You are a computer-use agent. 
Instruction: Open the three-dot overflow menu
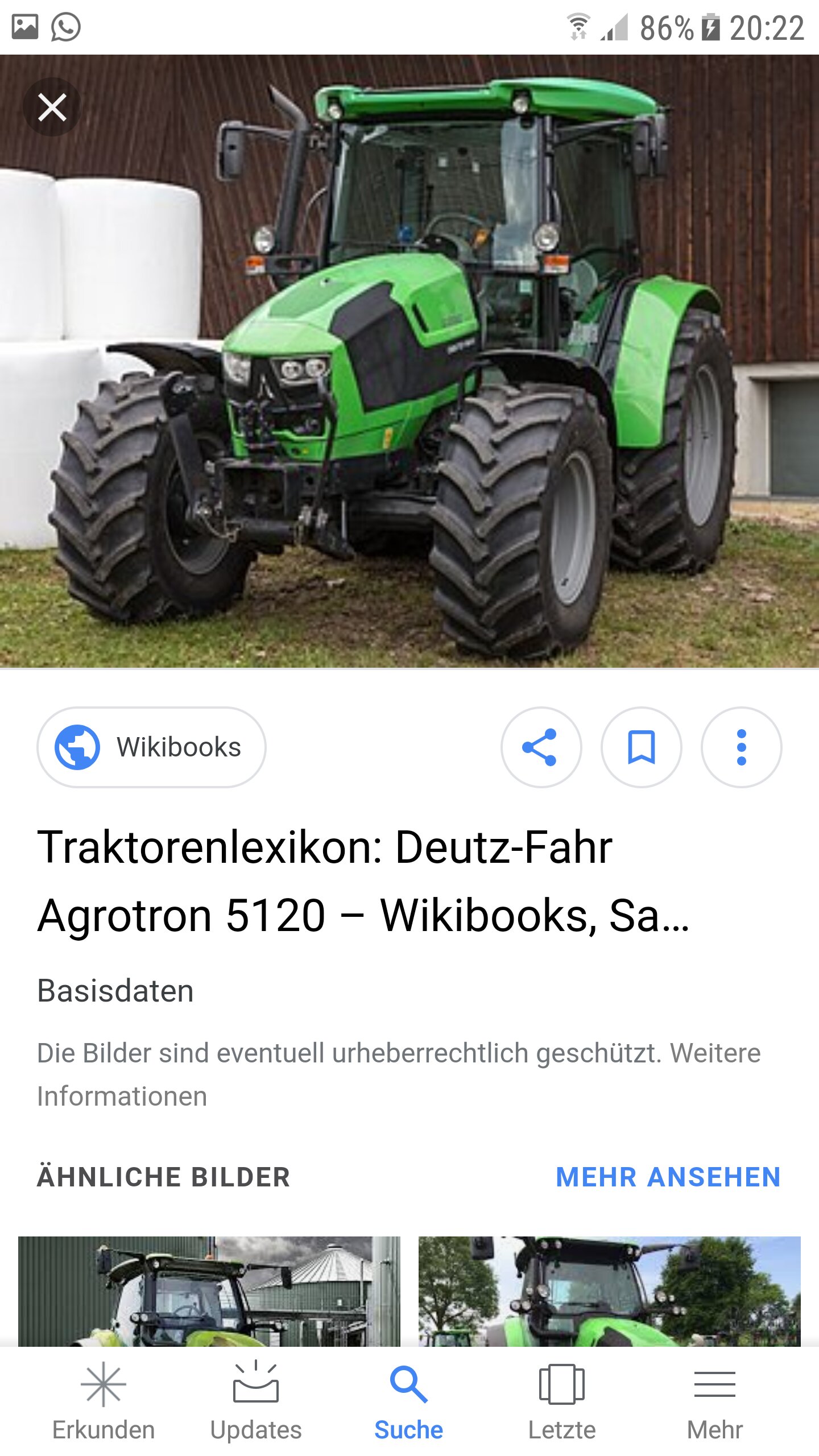coord(741,747)
